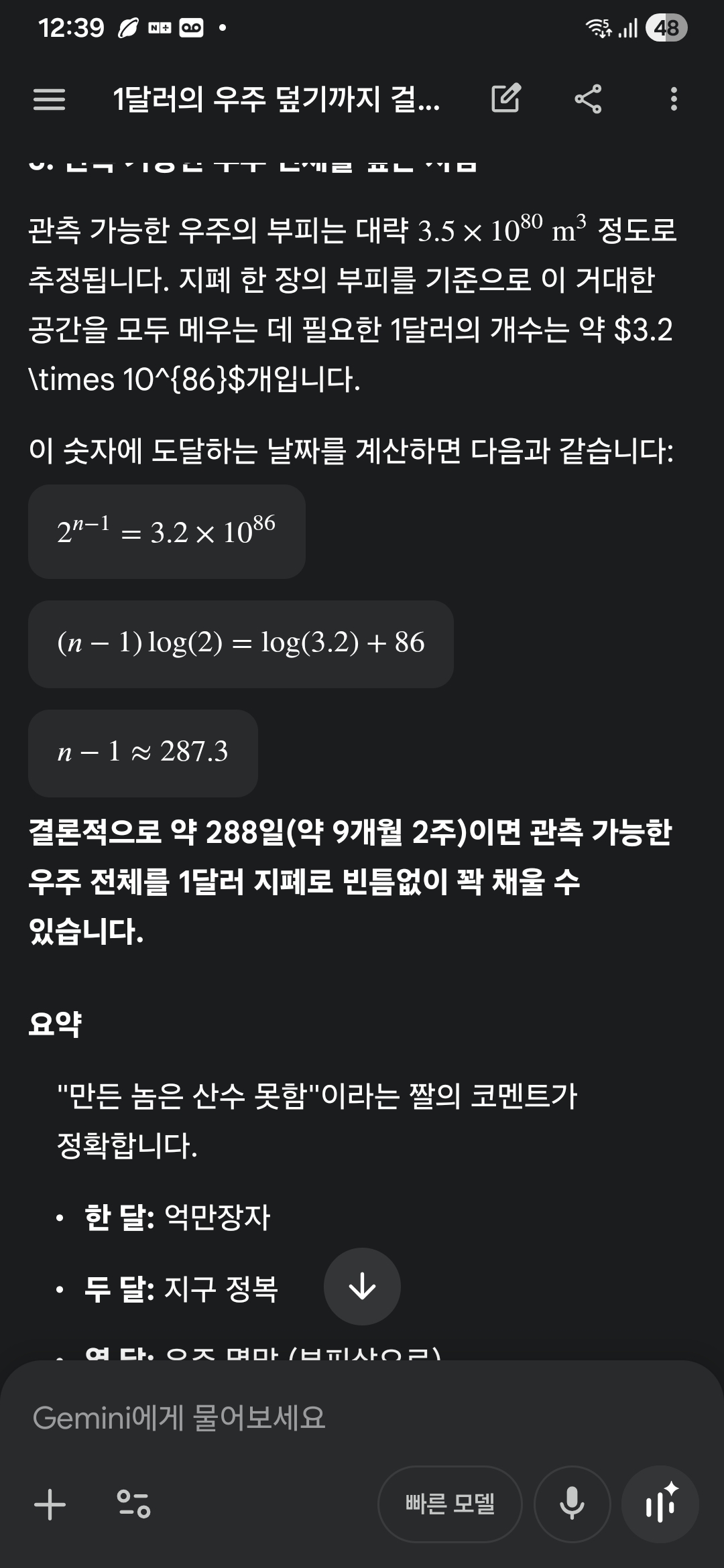The height and width of the screenshot is (1568, 724).
Task: Open the '빠른 모델' model selector
Action: click(450, 1504)
